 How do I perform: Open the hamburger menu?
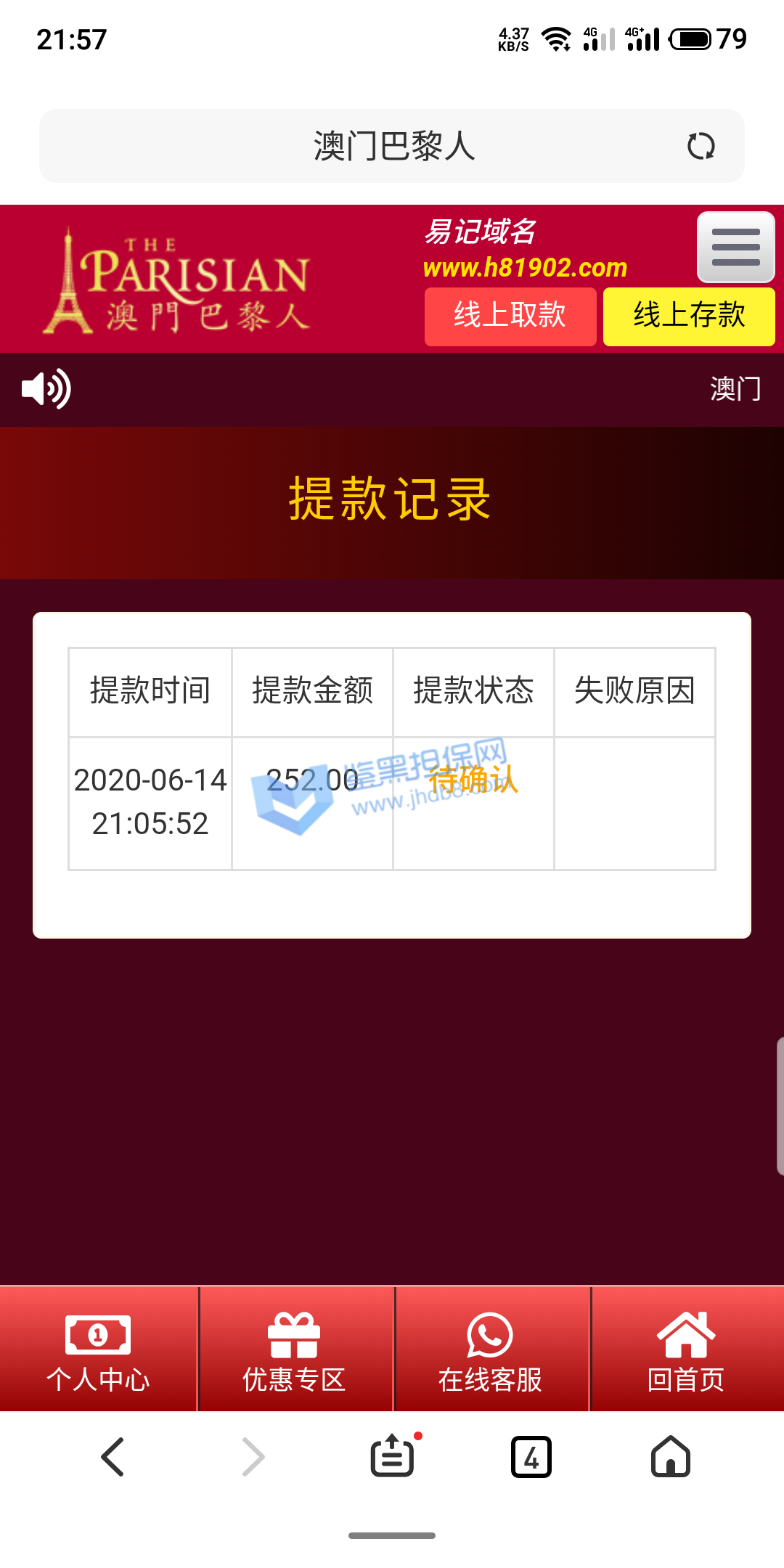(x=735, y=247)
